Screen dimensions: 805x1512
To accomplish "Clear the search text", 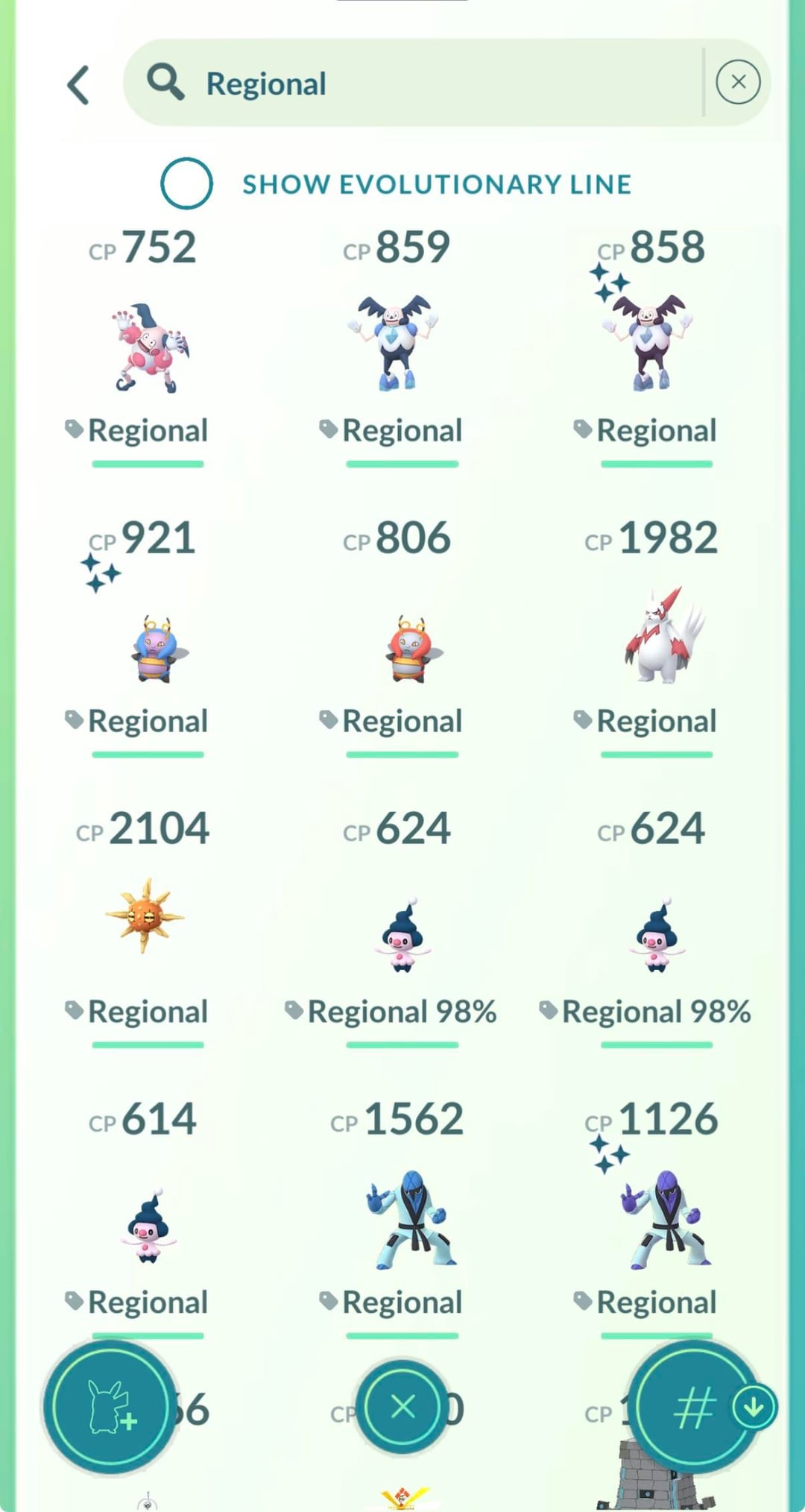I will tap(738, 82).
